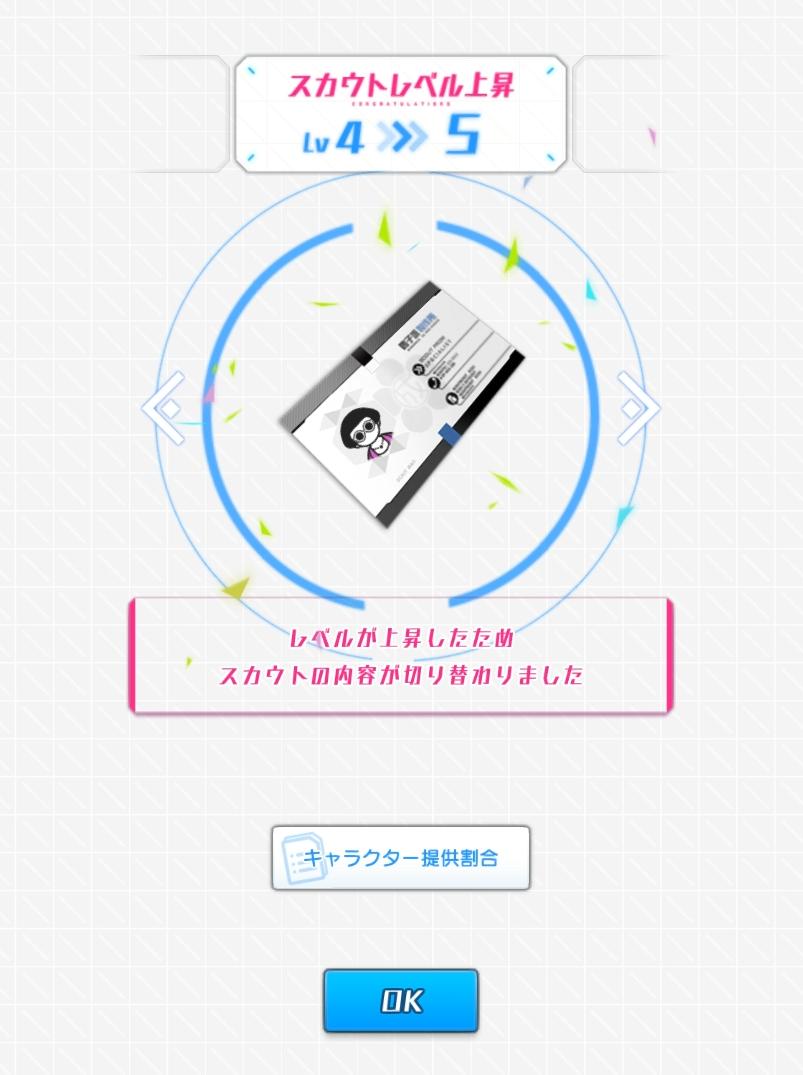Tap the blue OK button
This screenshot has height=1075, width=803.
click(400, 1000)
